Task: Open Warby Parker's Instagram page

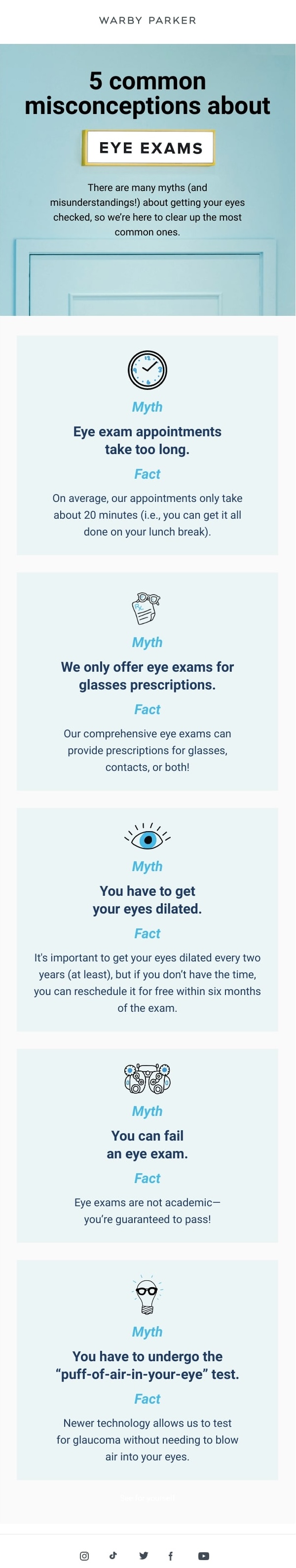Action: [85, 1556]
